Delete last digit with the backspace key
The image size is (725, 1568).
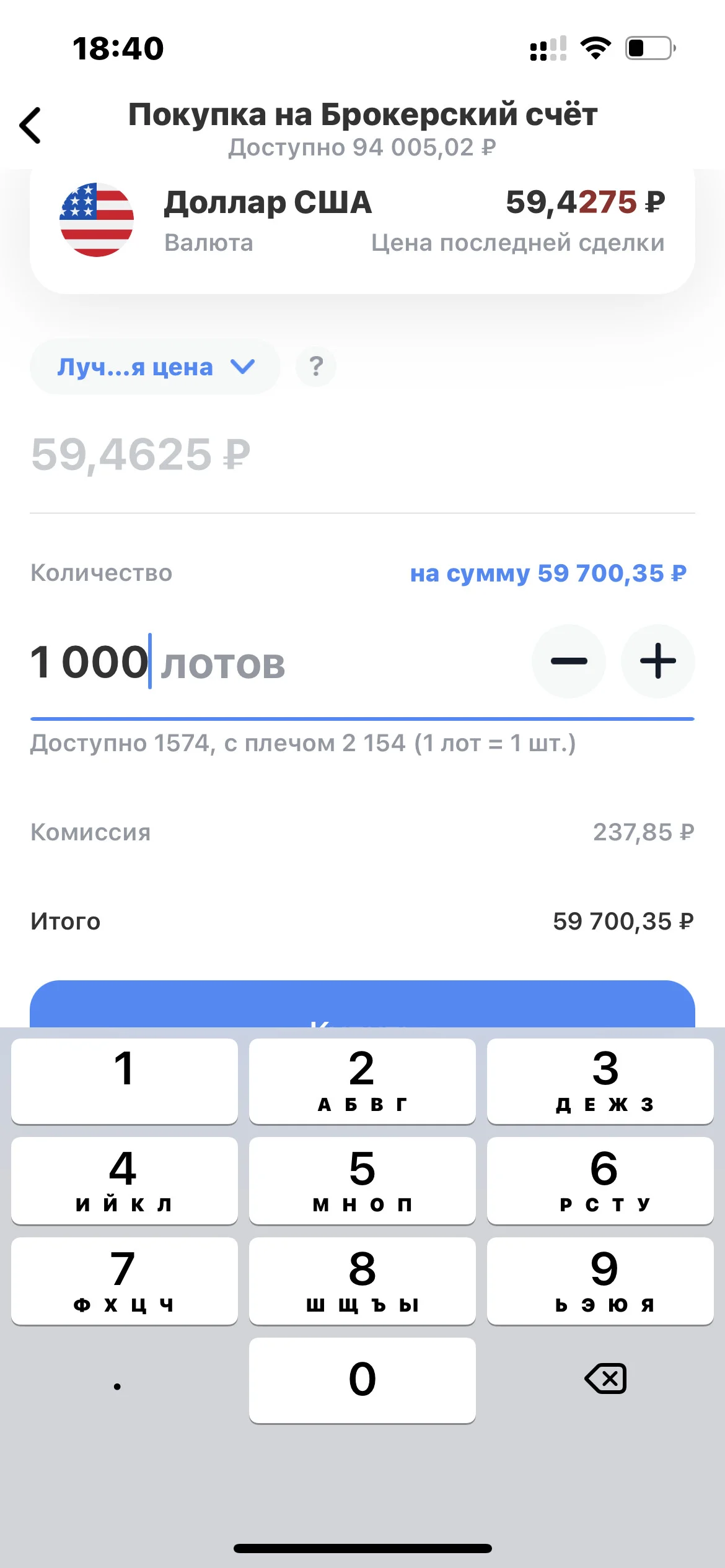(605, 1379)
